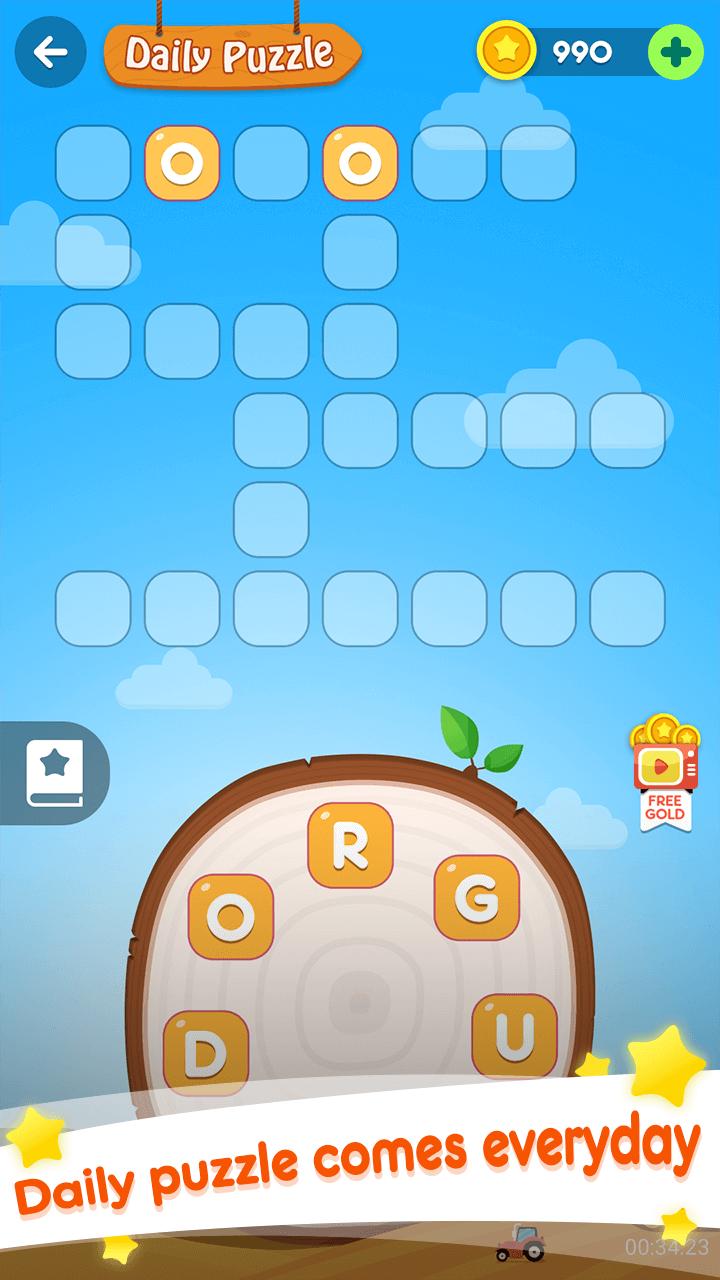The width and height of the screenshot is (720, 1280).
Task: Go back using the arrow button
Action: [x=49, y=53]
